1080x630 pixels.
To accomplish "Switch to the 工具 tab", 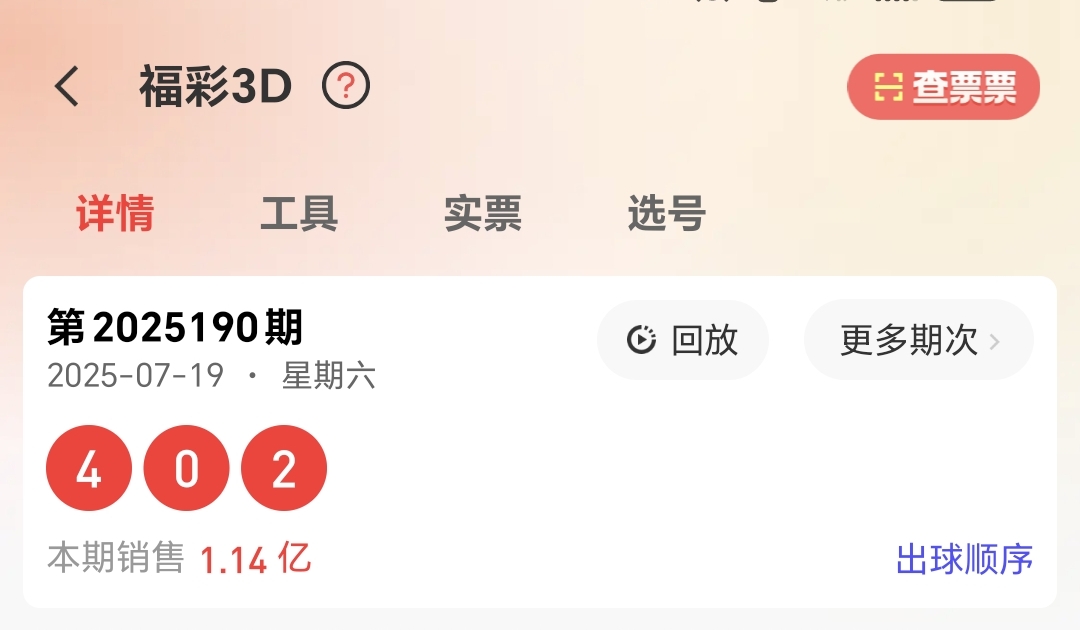I will point(299,213).
